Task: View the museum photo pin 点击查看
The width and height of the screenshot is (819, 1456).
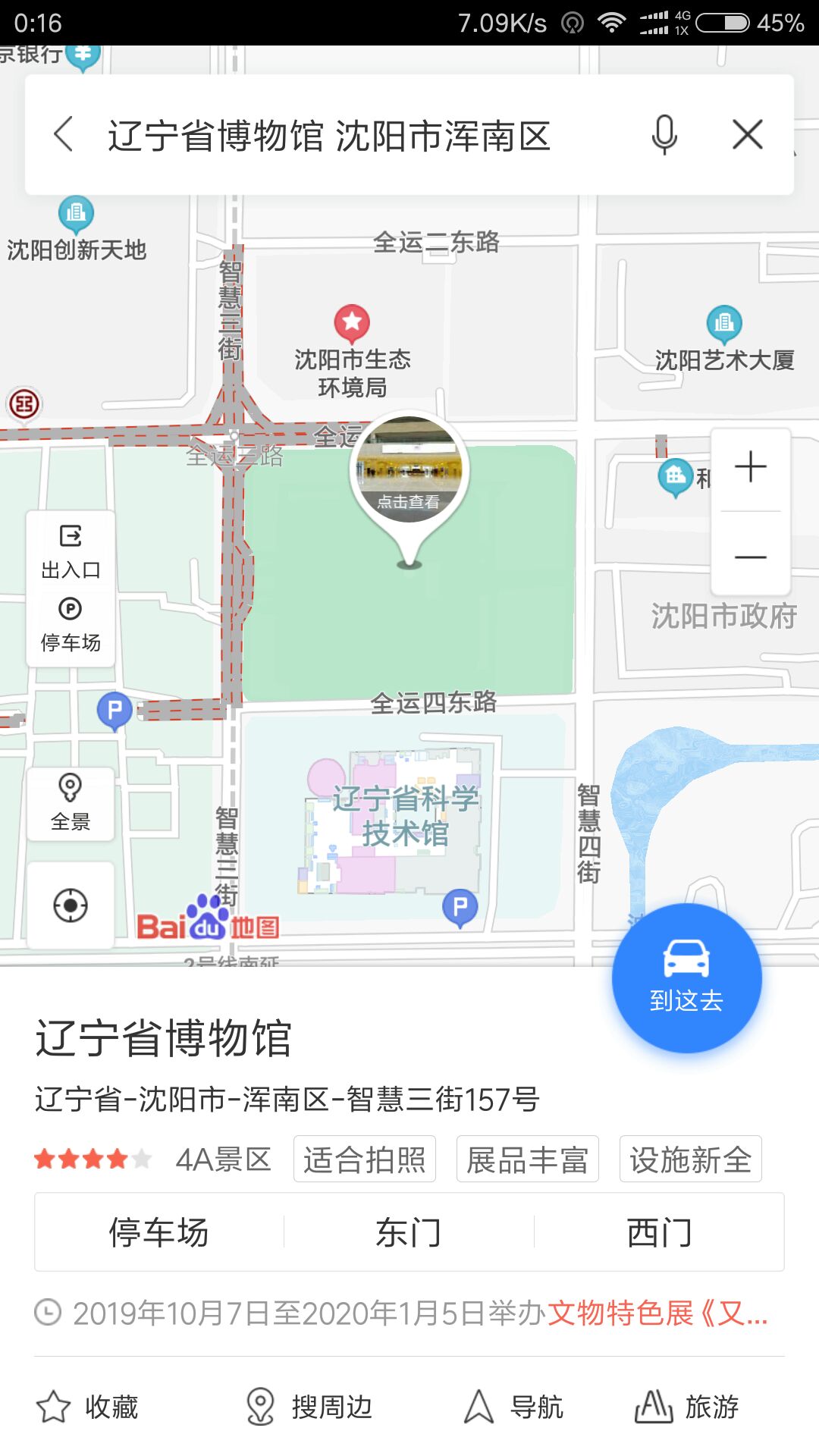Action: [x=409, y=472]
